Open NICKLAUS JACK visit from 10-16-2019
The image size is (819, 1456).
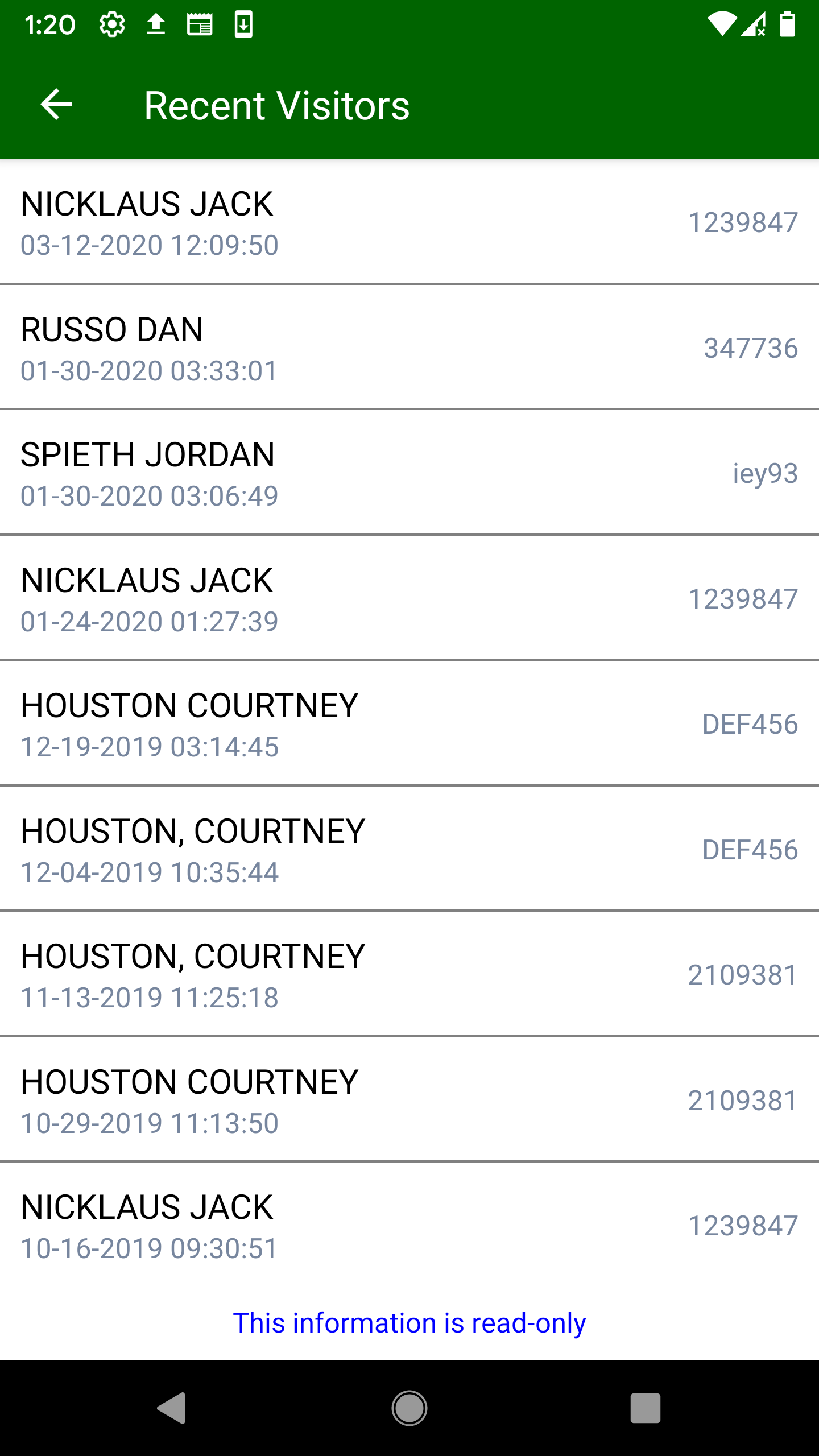[409, 1225]
